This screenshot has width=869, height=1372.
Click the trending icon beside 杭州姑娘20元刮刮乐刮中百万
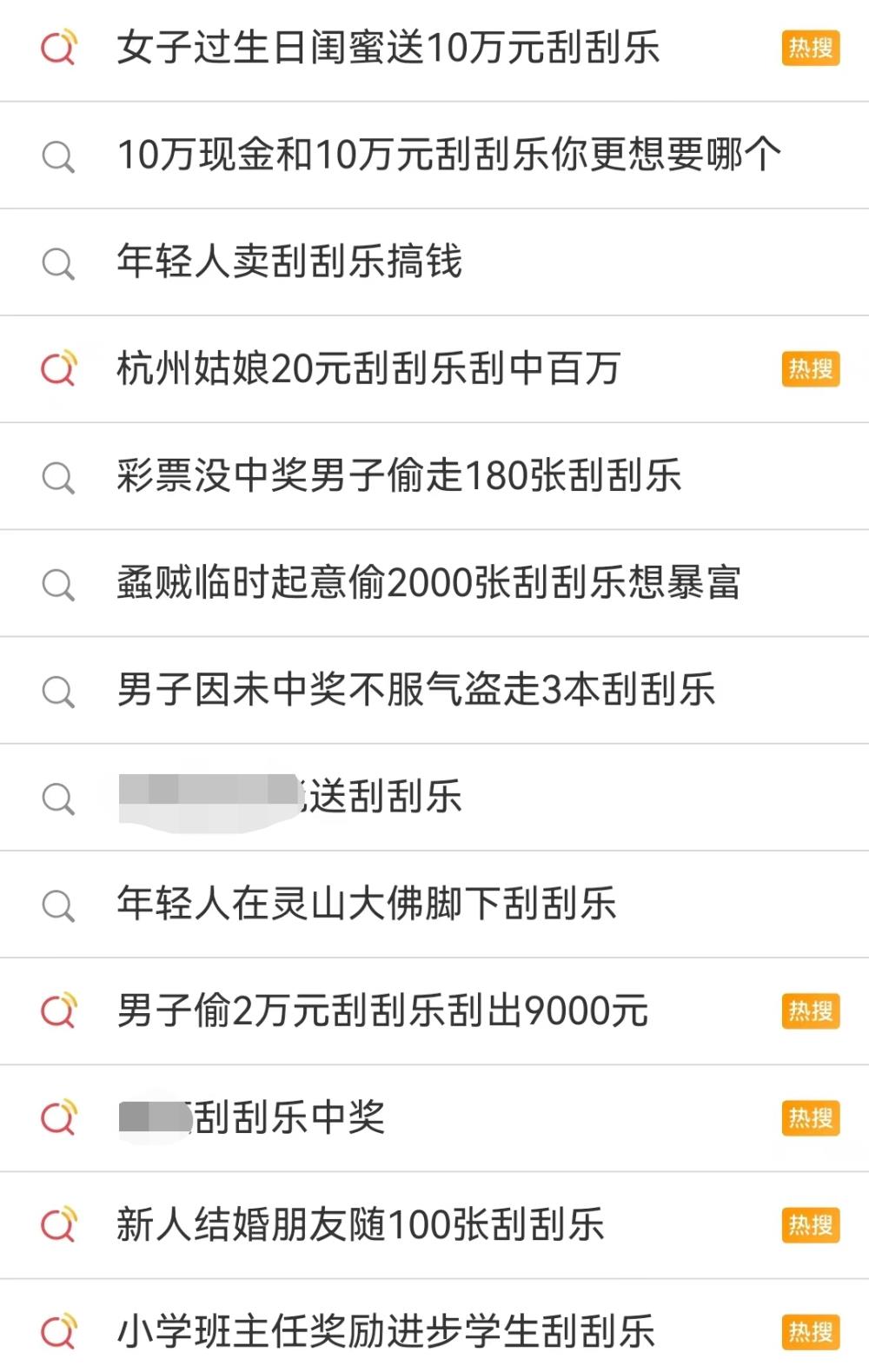tap(58, 368)
